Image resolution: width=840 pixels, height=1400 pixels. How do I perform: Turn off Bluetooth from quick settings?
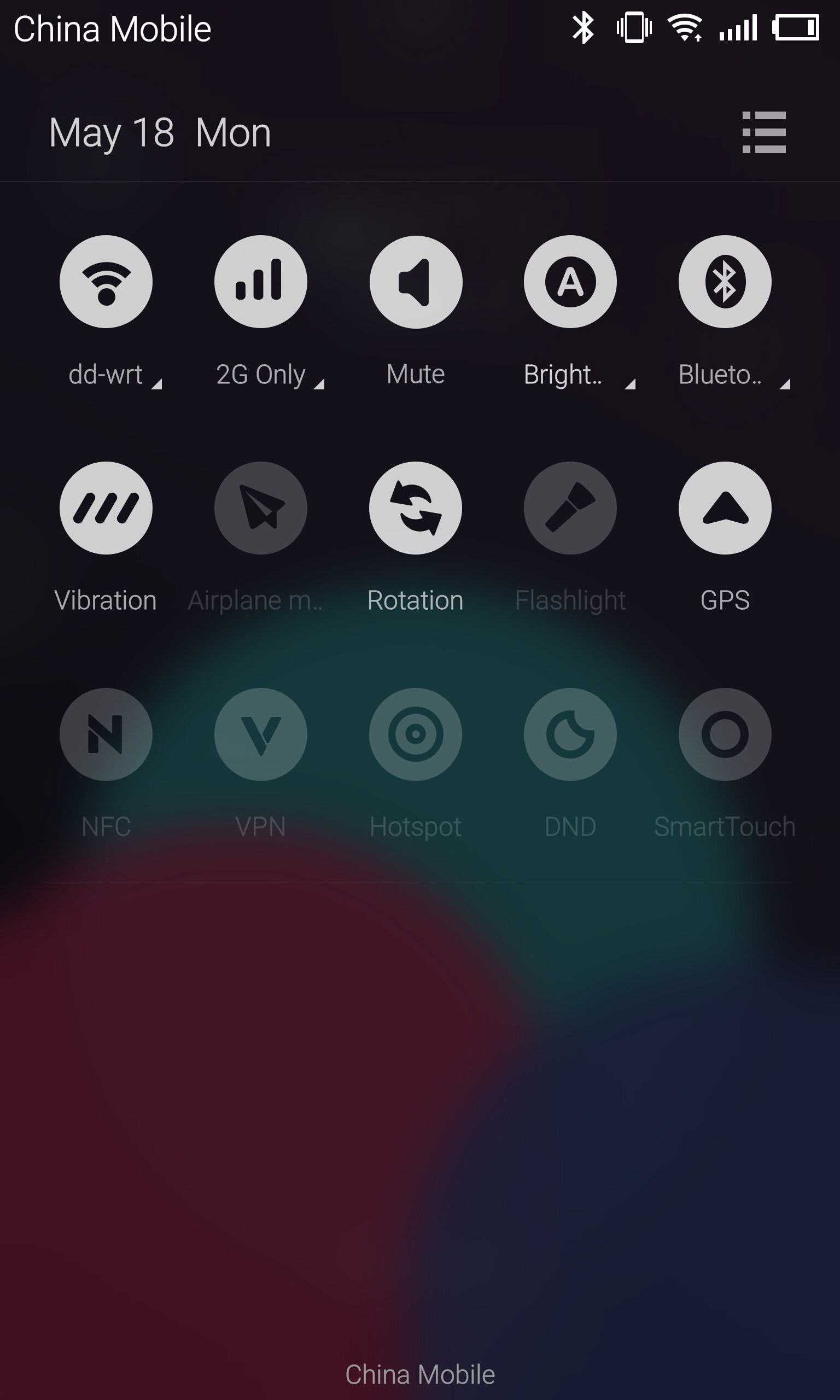[725, 282]
